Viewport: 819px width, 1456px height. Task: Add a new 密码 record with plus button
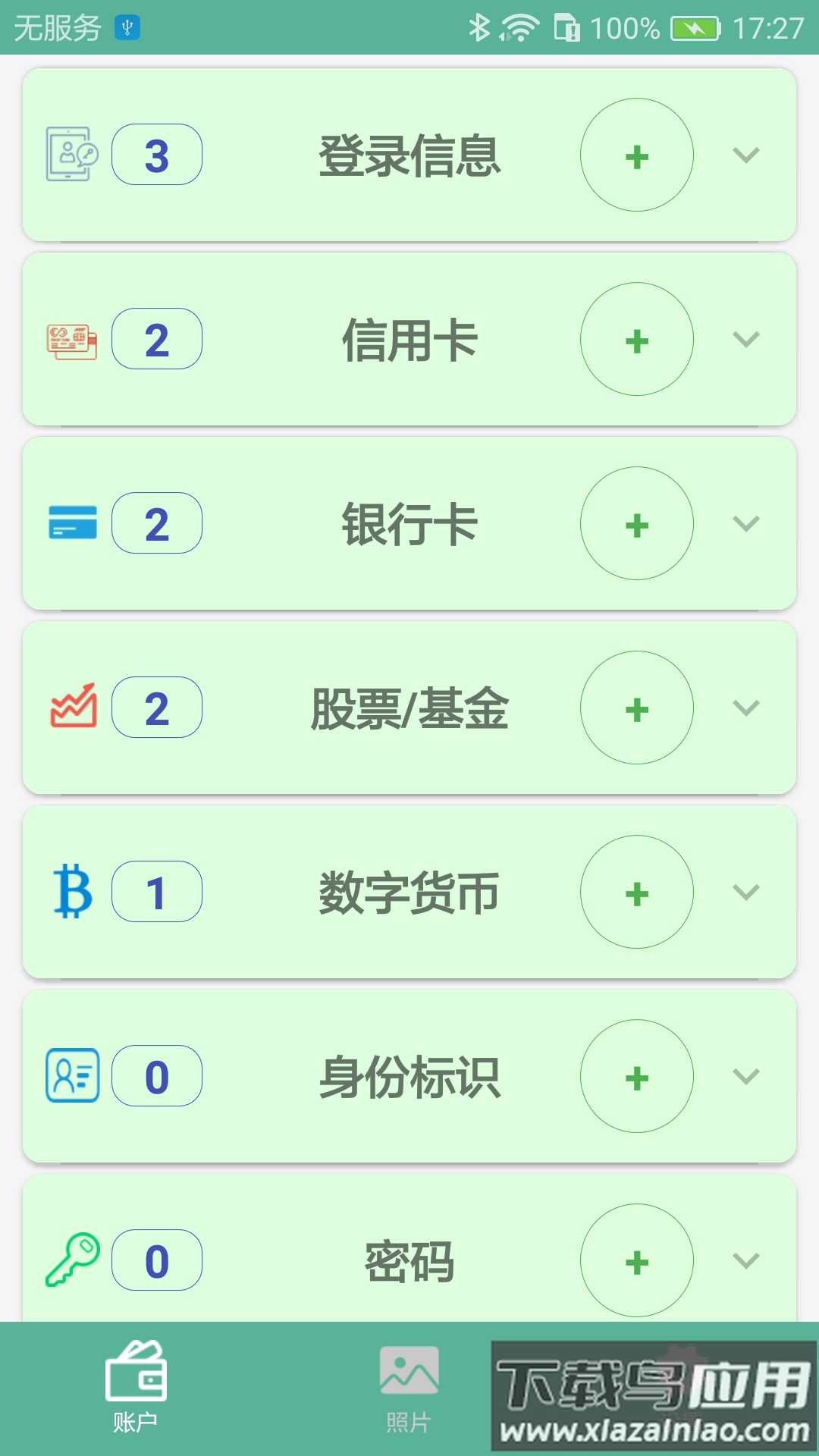tap(637, 1259)
